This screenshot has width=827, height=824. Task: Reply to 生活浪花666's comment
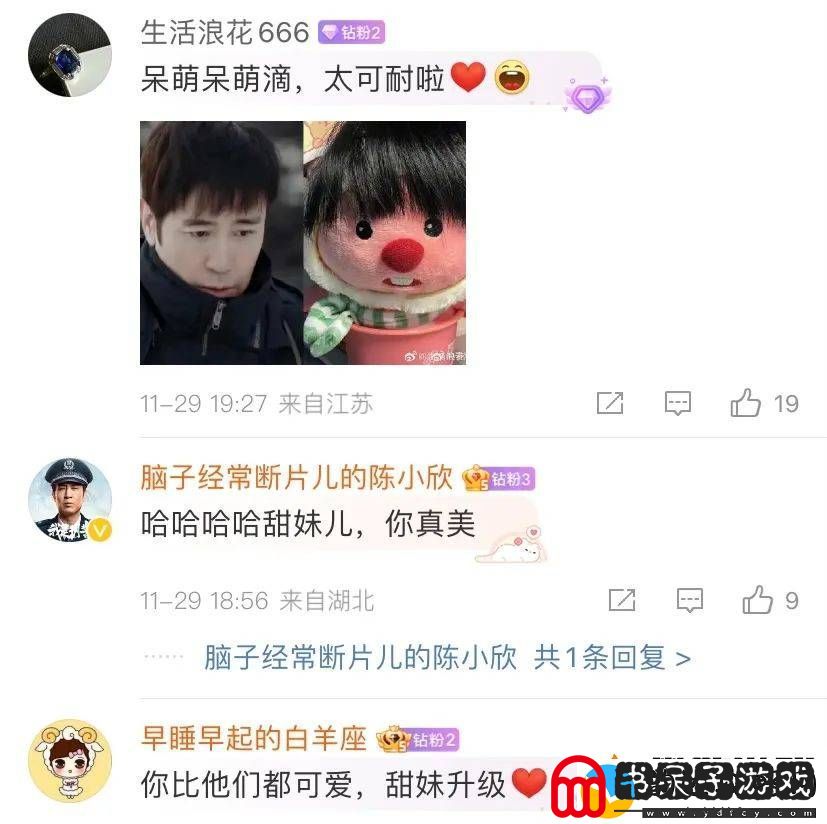678,403
